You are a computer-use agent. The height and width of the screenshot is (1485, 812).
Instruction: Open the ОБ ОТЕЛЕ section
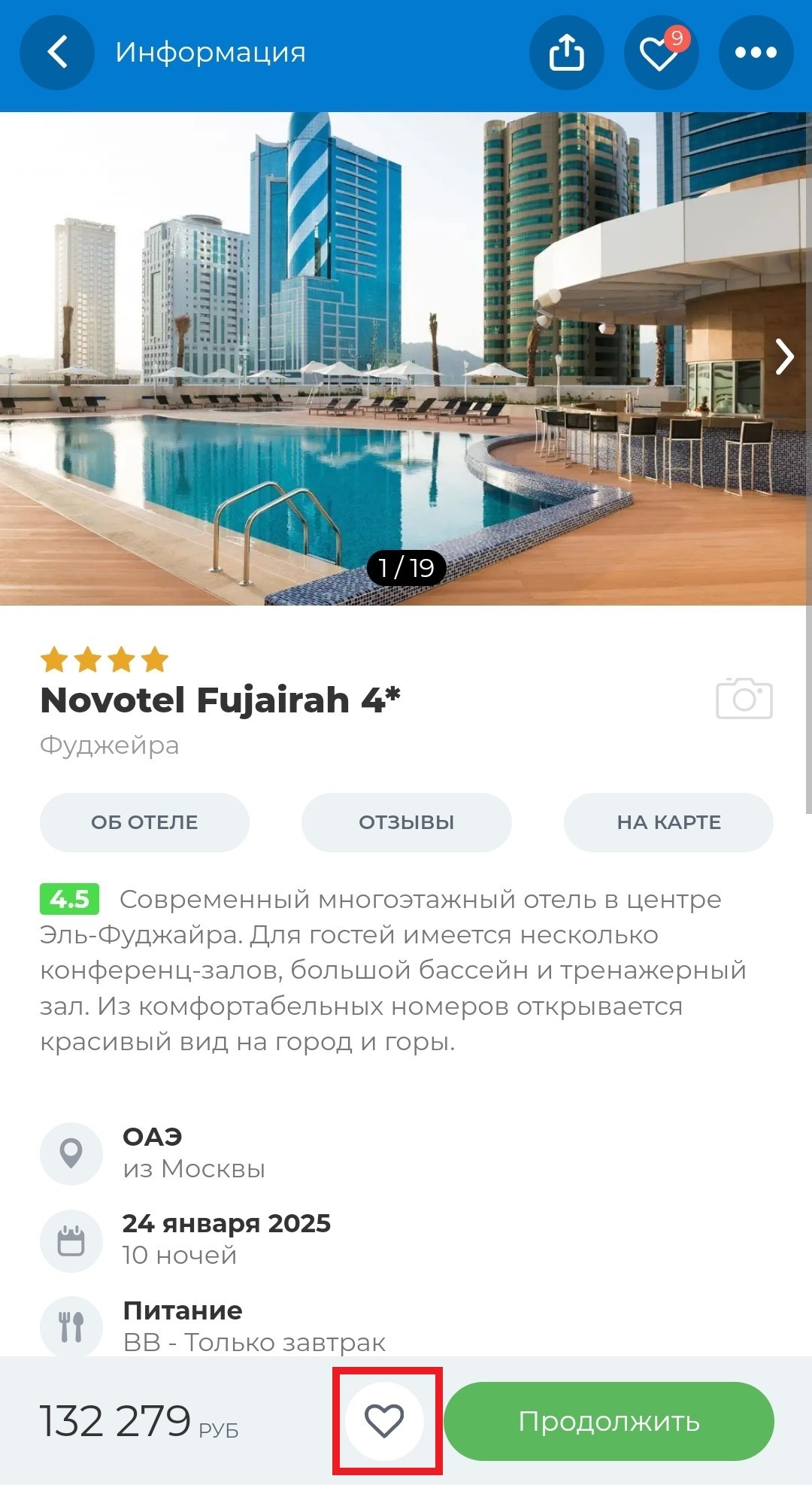(x=144, y=822)
